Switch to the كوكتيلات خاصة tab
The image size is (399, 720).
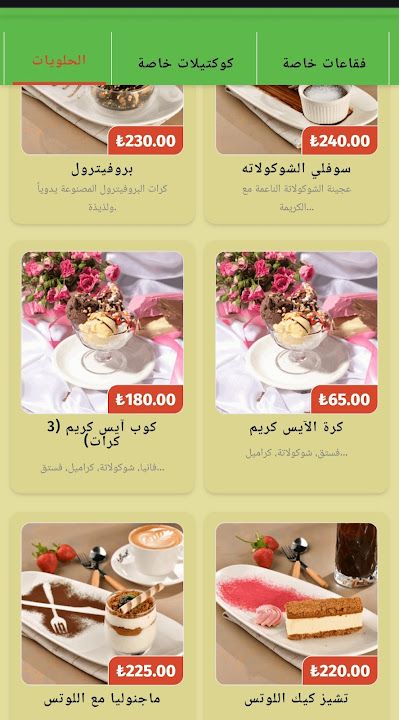pyautogui.click(x=185, y=61)
